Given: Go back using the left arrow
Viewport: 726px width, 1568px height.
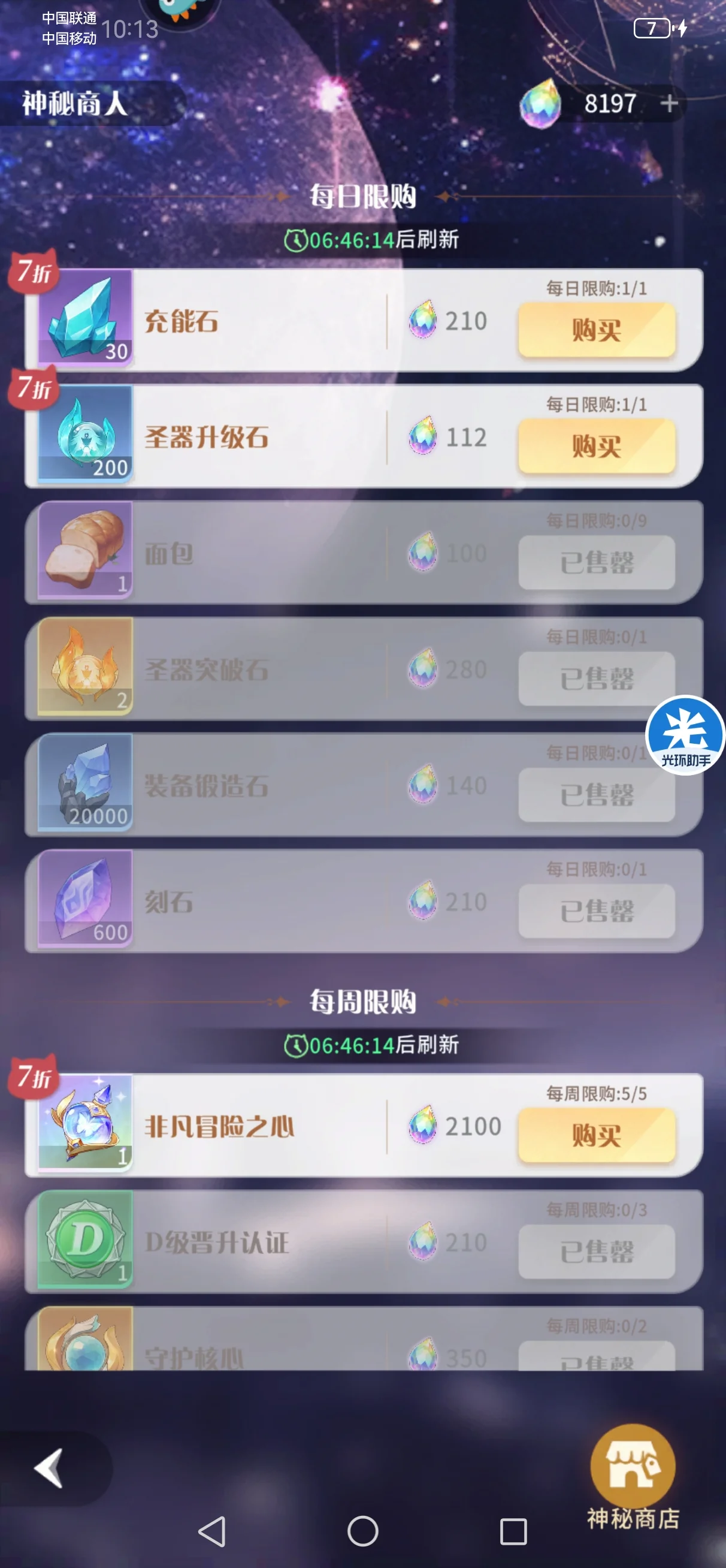Looking at the screenshot, I should (x=50, y=1467).
